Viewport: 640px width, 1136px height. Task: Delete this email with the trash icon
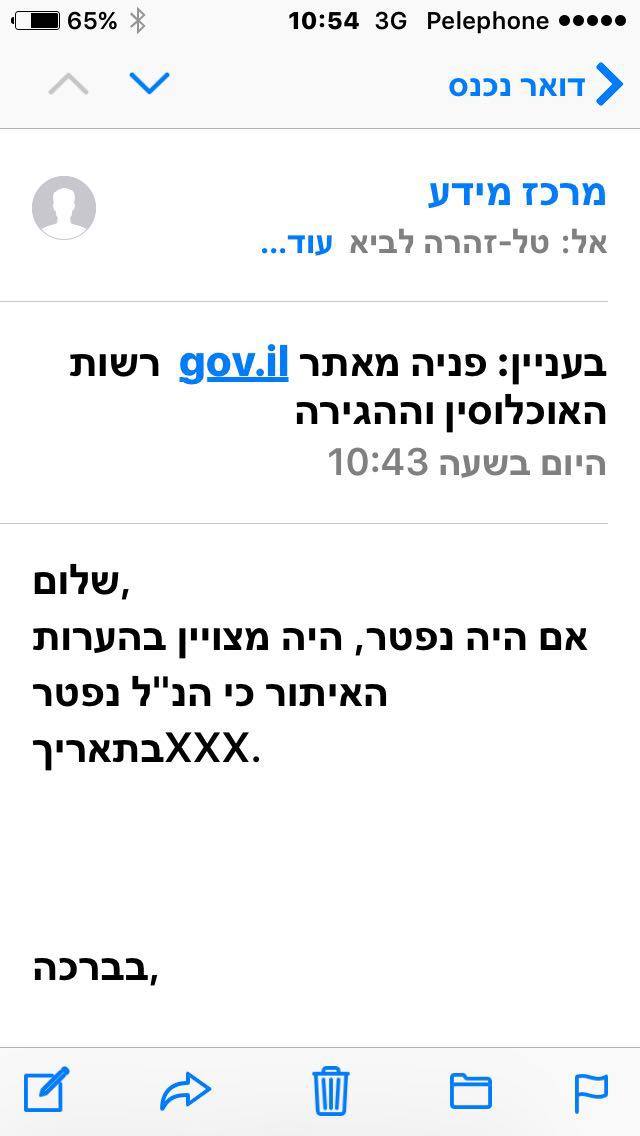[x=331, y=1092]
